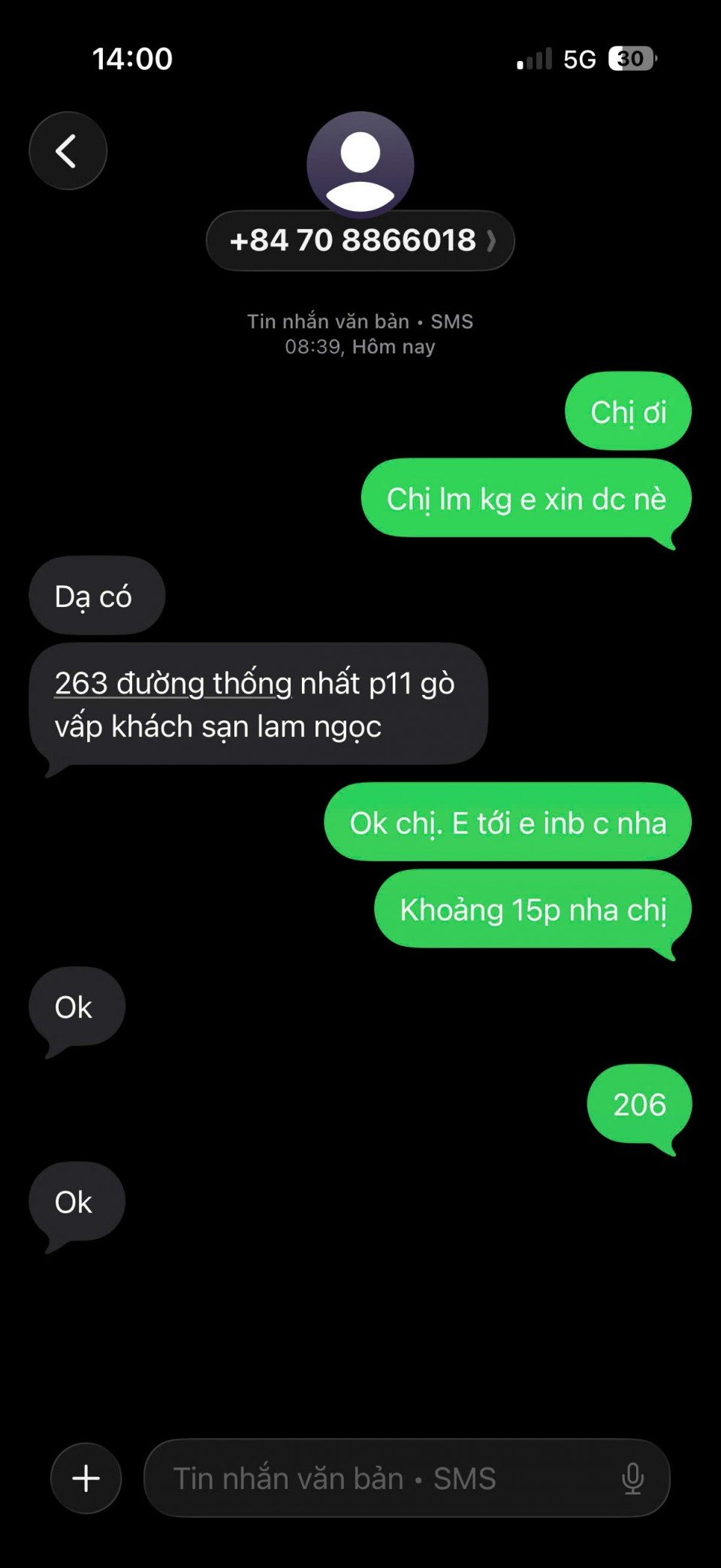Open the underlined address 263 đường thống

[x=173, y=684]
